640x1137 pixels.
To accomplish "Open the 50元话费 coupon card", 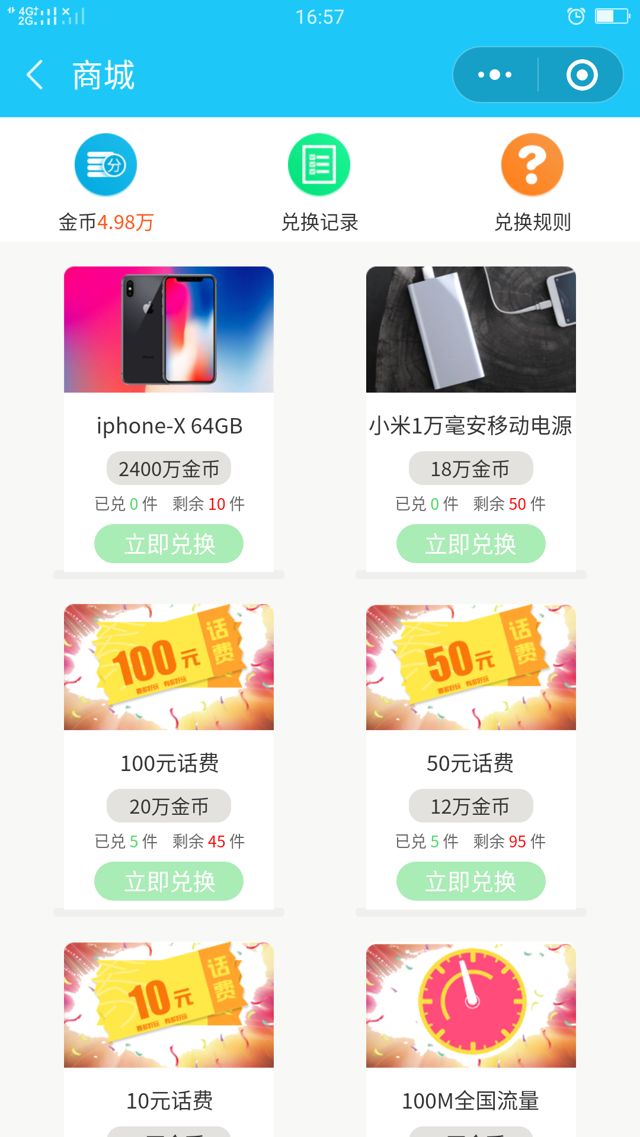I will click(x=470, y=667).
